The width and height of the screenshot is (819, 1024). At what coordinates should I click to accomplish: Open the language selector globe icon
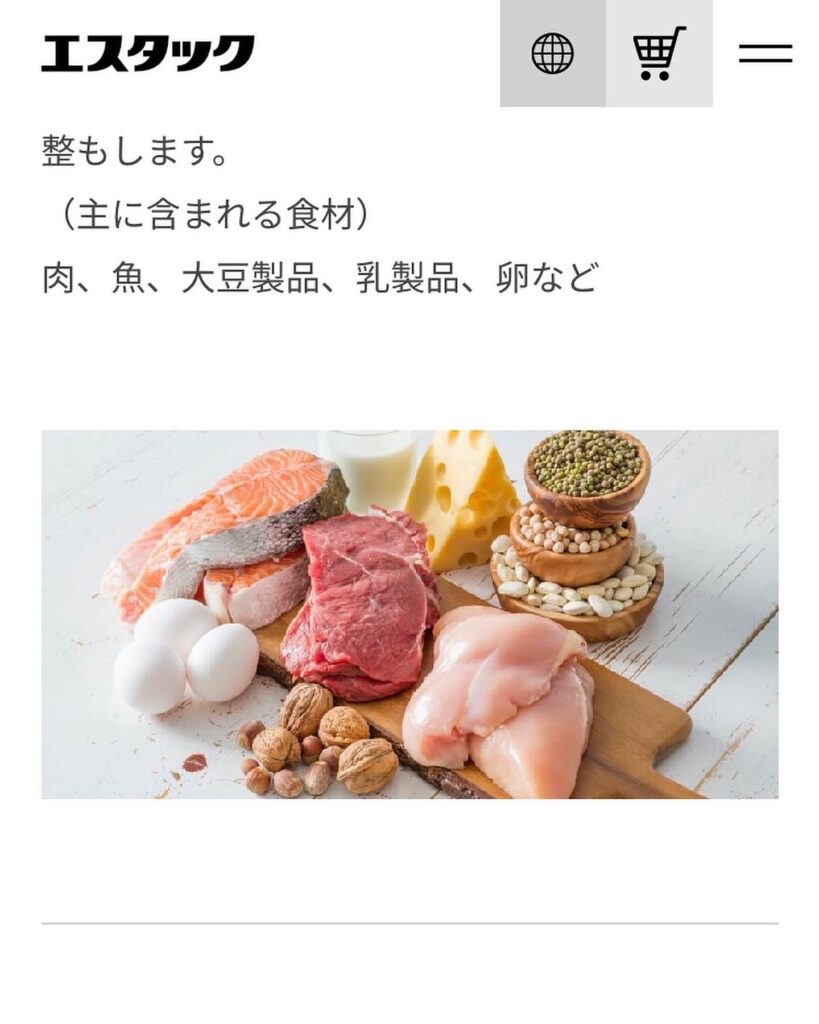552,53
